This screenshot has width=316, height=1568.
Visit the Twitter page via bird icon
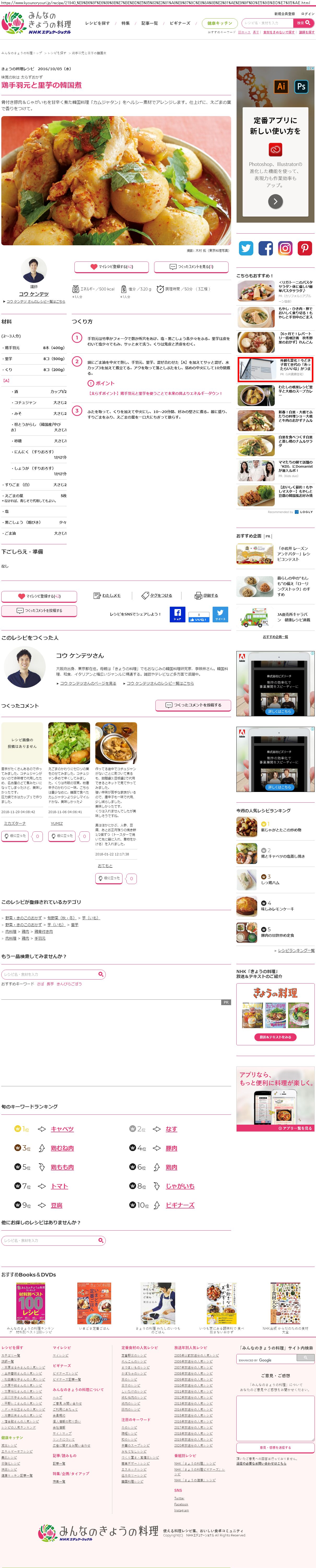pyautogui.click(x=246, y=248)
